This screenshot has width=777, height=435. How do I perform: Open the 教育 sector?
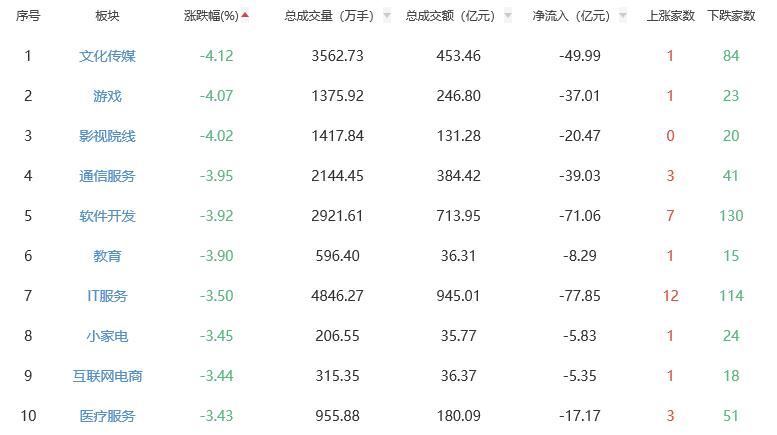tap(107, 256)
